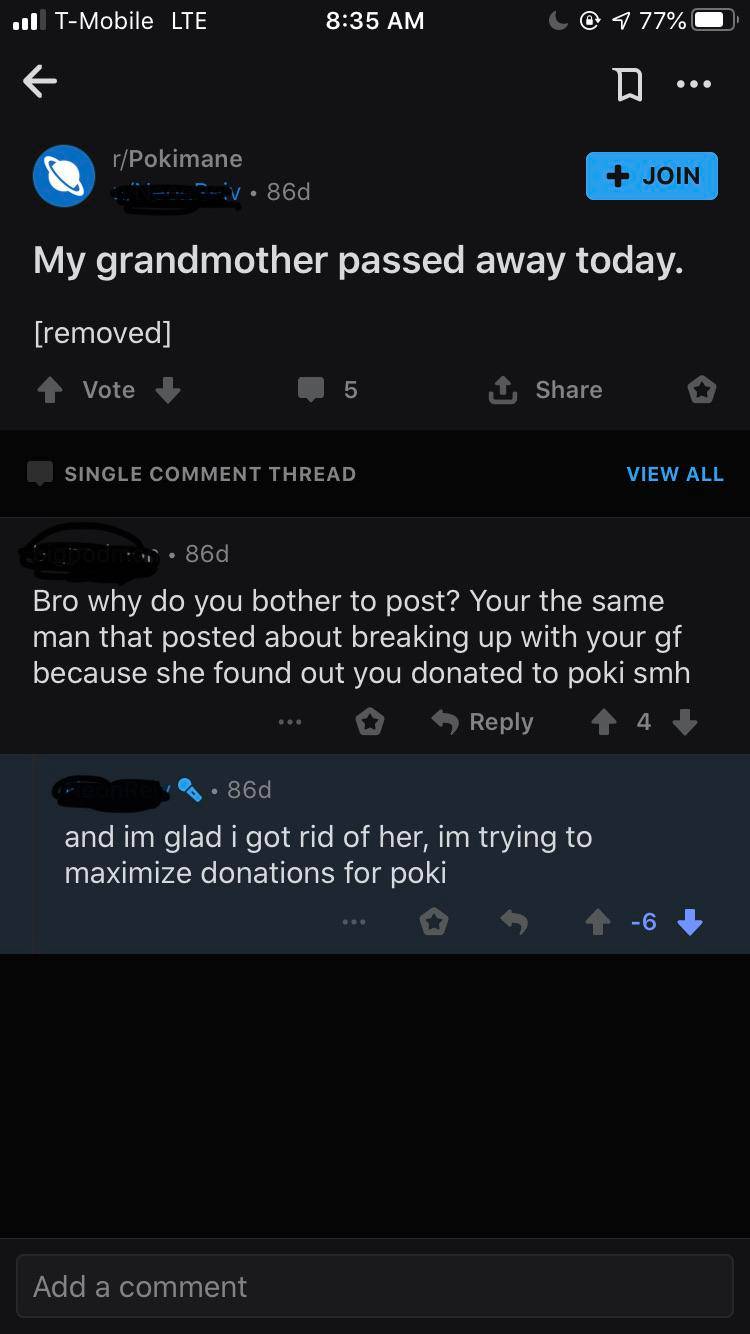Give an award to the post
The height and width of the screenshot is (1334, 750).
702,390
